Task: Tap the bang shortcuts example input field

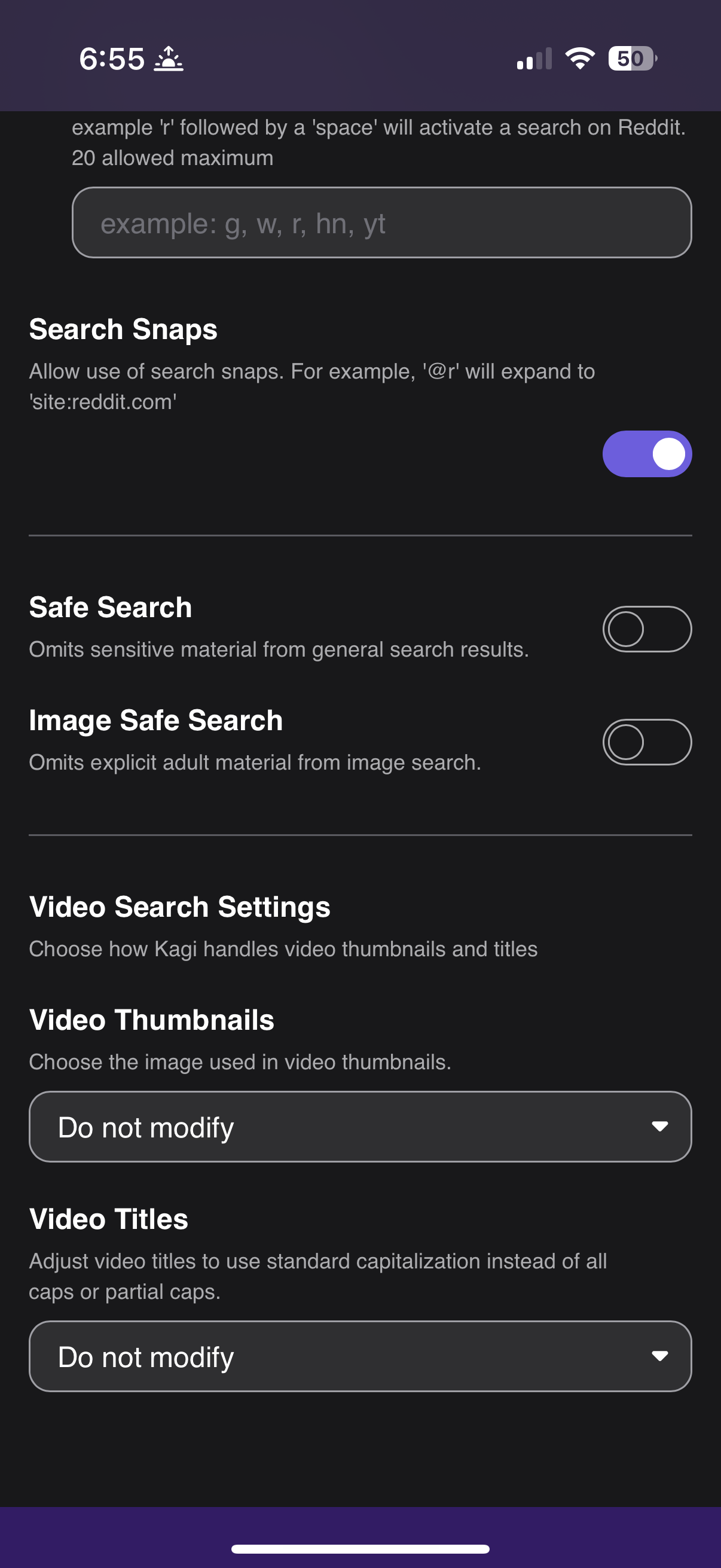Action: point(381,223)
